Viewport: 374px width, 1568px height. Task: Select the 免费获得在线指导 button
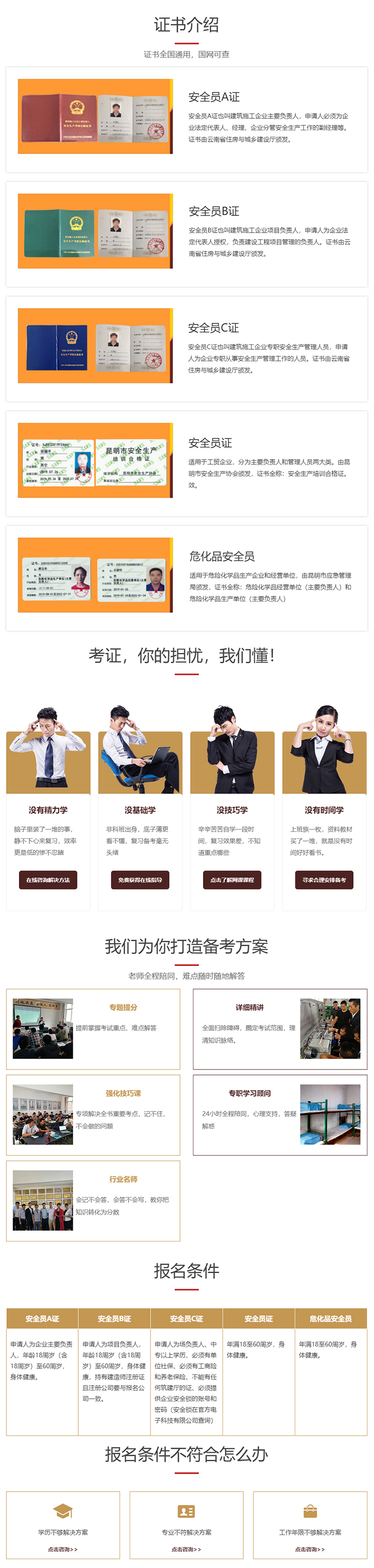(x=140, y=879)
